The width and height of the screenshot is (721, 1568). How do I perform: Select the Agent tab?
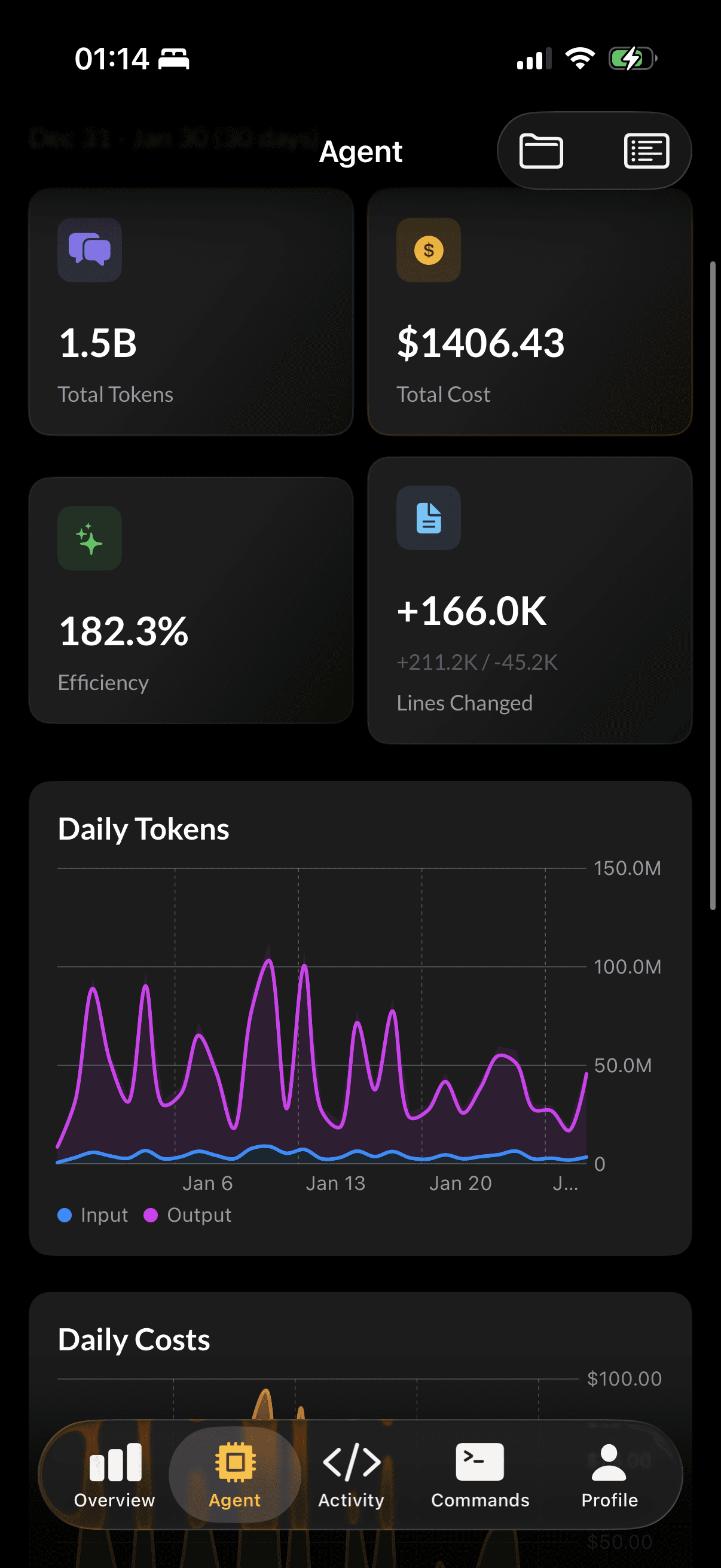(235, 1475)
